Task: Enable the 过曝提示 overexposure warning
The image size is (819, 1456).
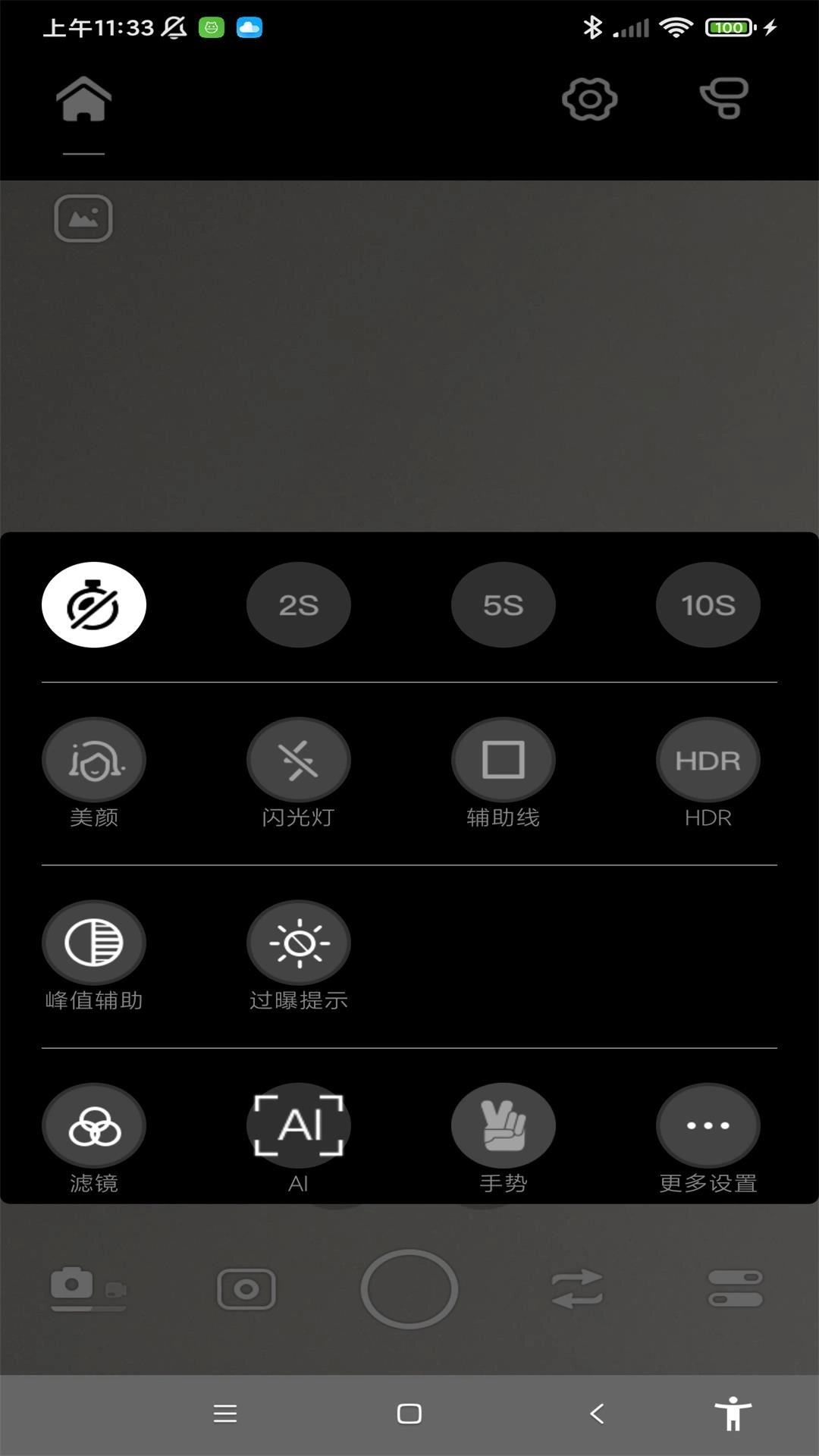Action: [x=299, y=942]
